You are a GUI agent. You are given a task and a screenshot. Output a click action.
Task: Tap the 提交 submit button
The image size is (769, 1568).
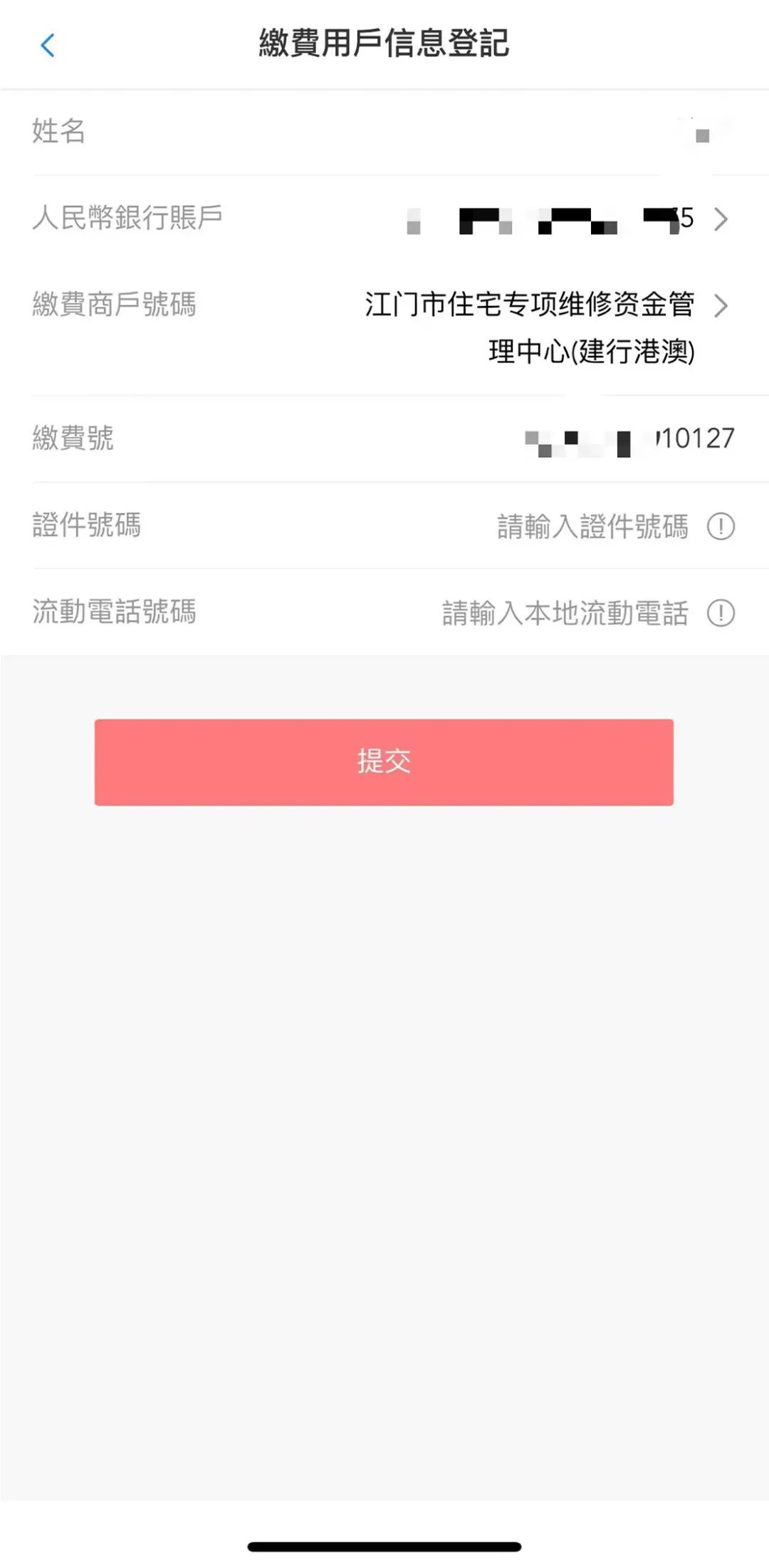384,762
